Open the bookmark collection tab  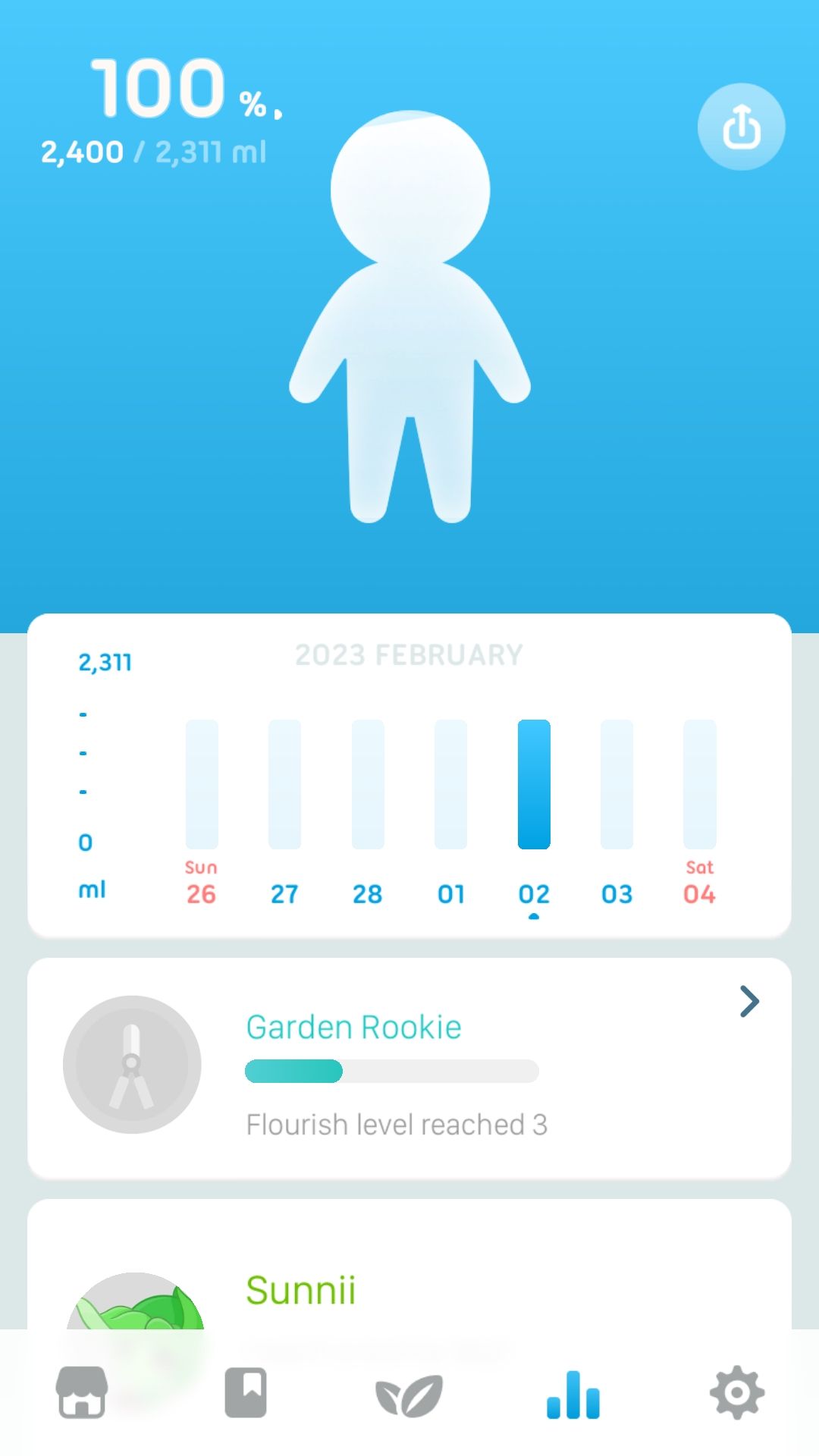(x=246, y=1392)
